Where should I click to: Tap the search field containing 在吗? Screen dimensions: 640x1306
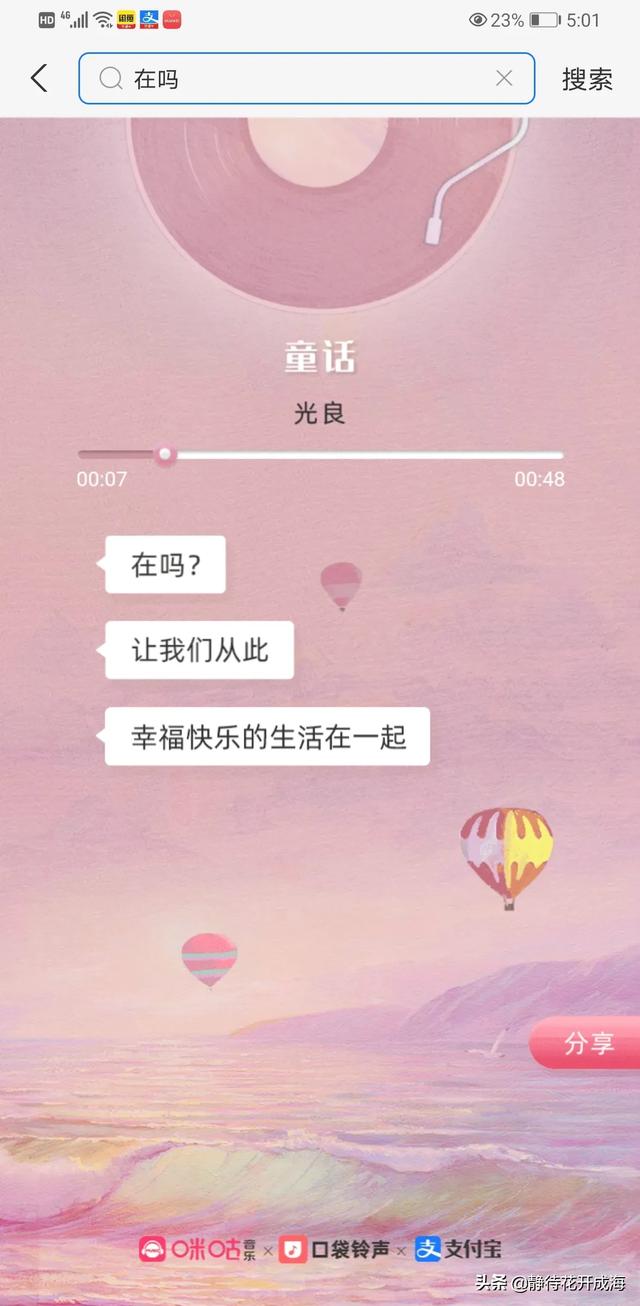click(300, 78)
